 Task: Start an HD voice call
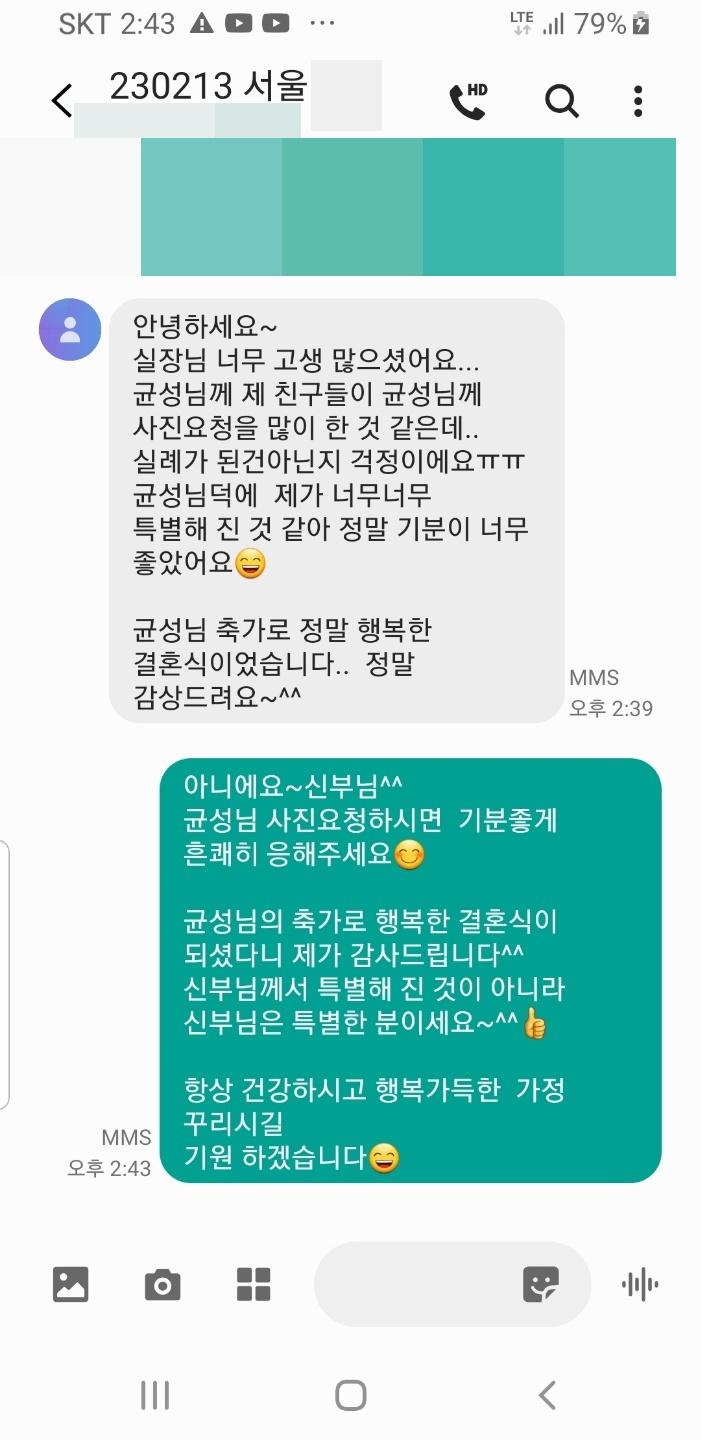(x=468, y=100)
